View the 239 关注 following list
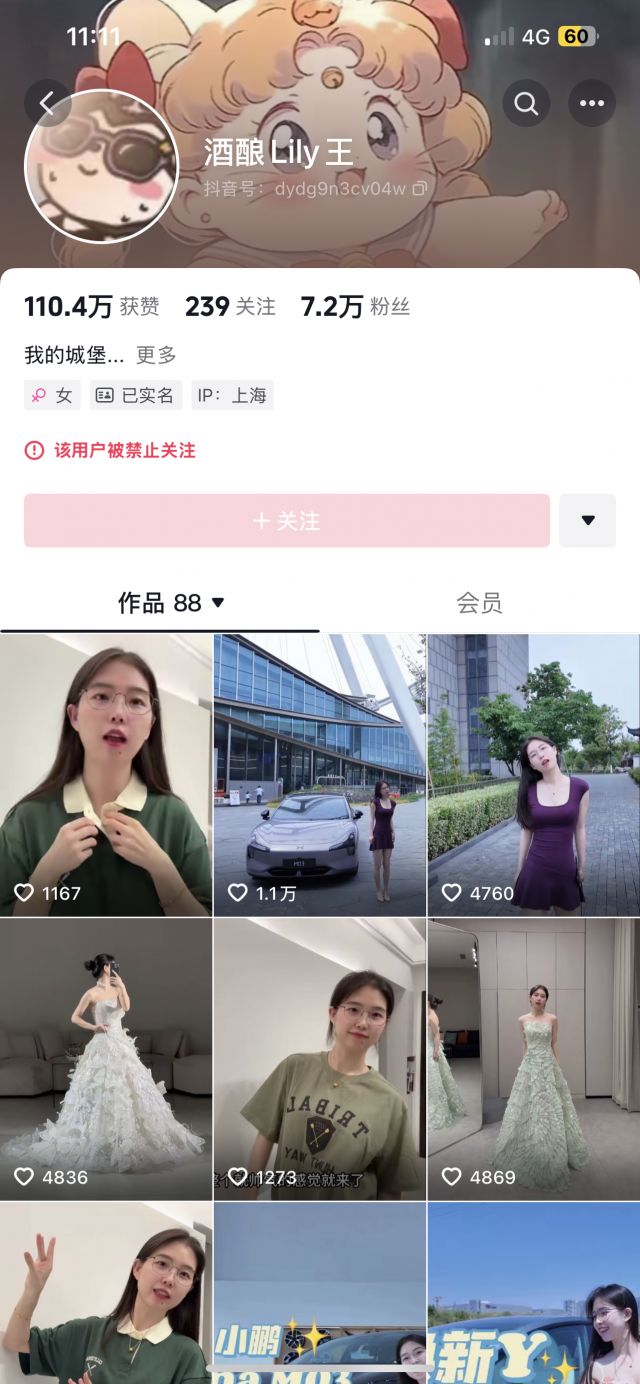The height and width of the screenshot is (1384, 640). [230, 307]
